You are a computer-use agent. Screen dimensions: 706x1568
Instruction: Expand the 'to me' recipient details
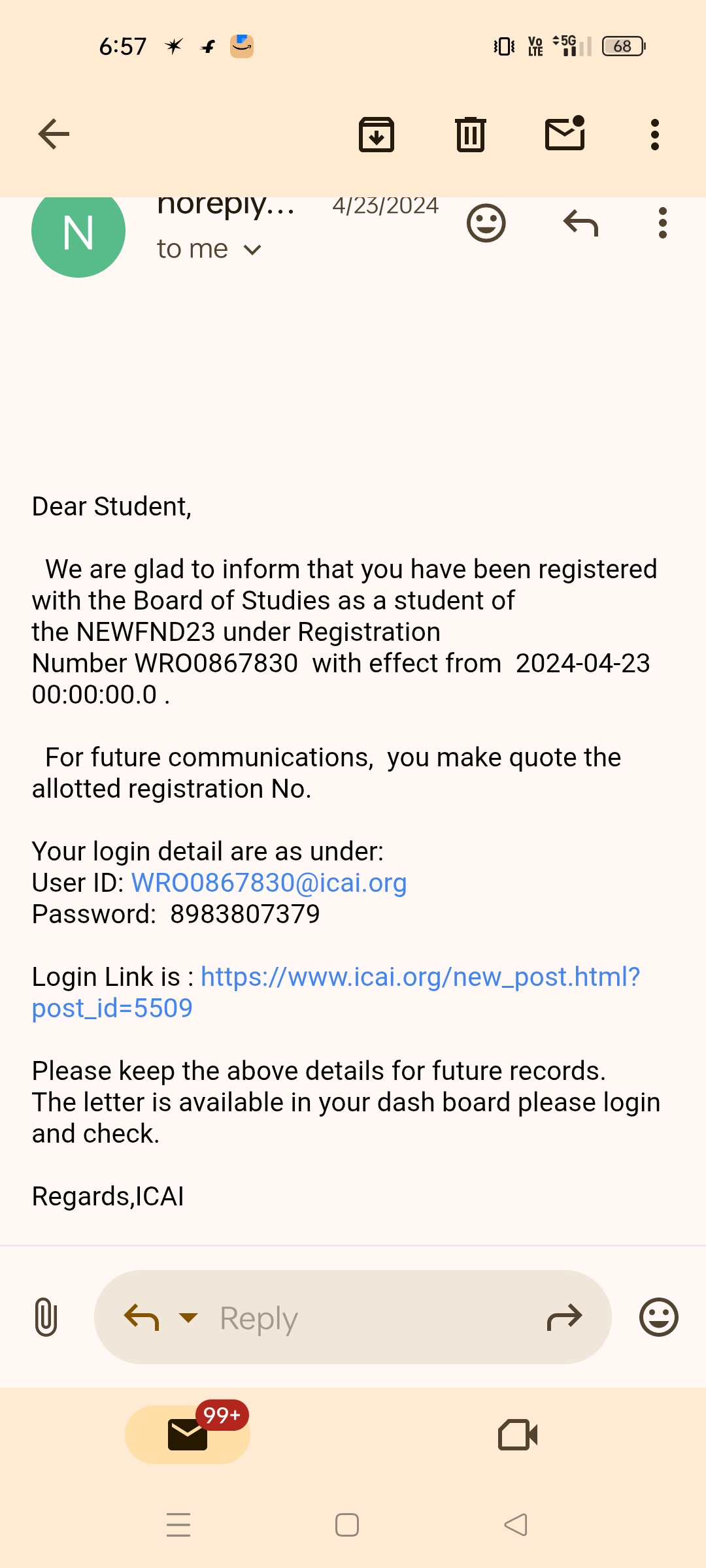pyautogui.click(x=252, y=250)
